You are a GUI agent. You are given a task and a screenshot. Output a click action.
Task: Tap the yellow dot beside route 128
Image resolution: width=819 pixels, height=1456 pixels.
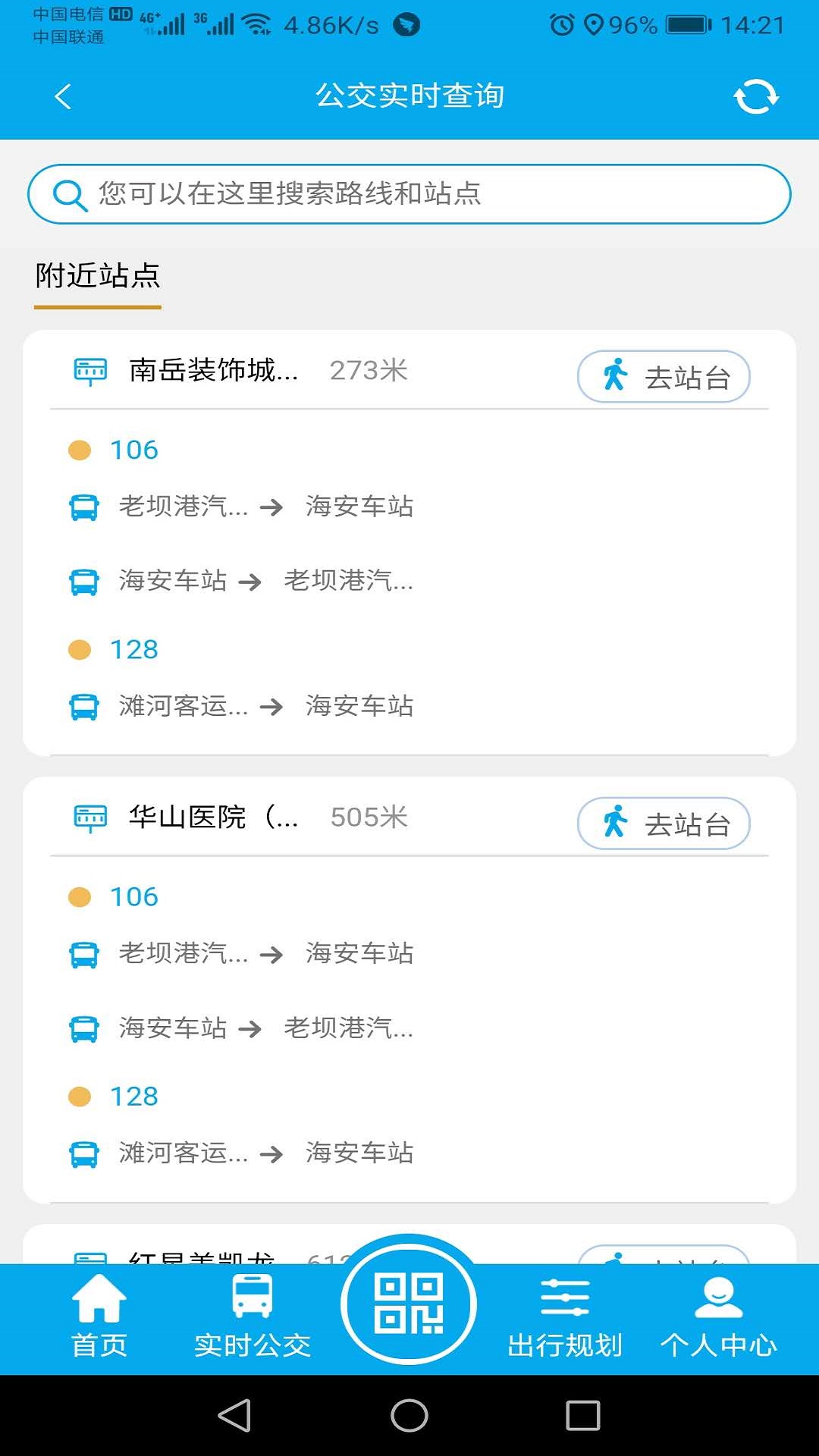[x=79, y=649]
